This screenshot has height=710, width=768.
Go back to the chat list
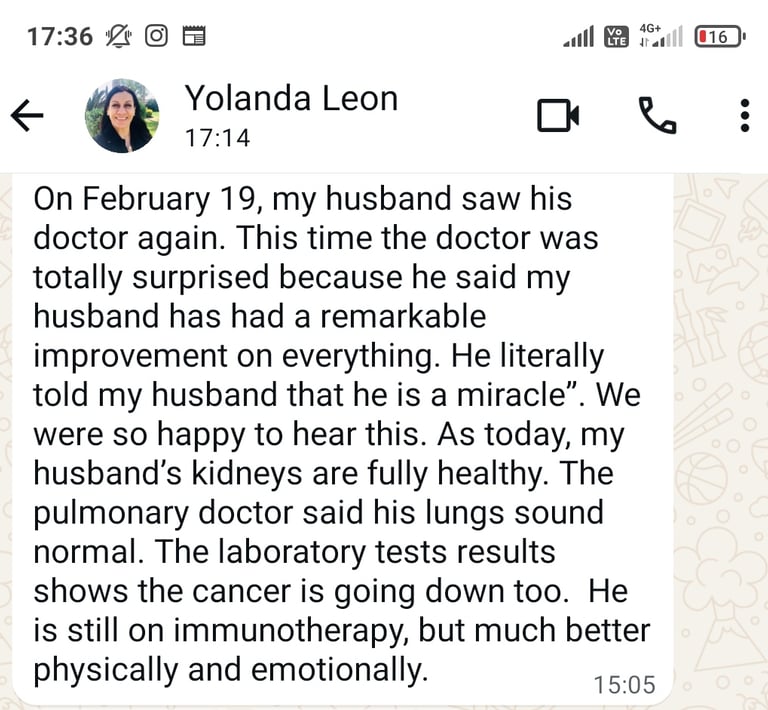tap(27, 116)
